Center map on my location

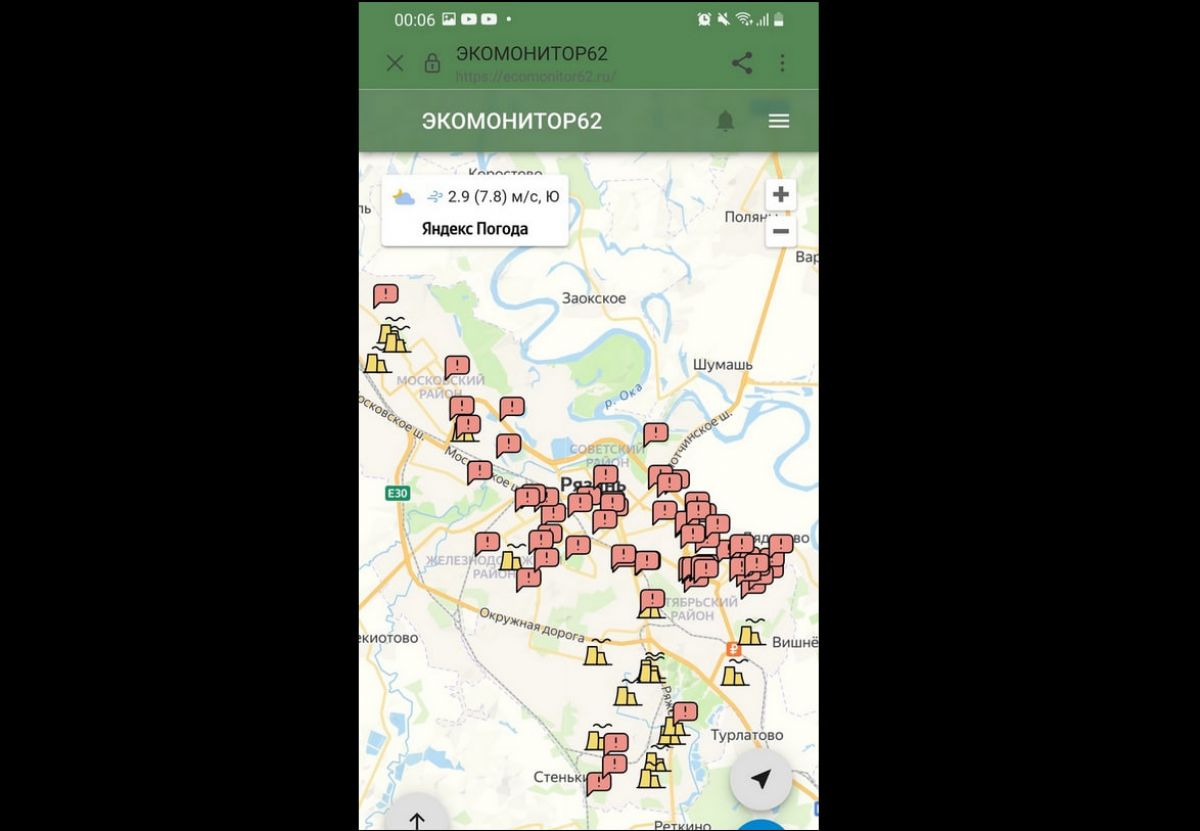(x=761, y=779)
